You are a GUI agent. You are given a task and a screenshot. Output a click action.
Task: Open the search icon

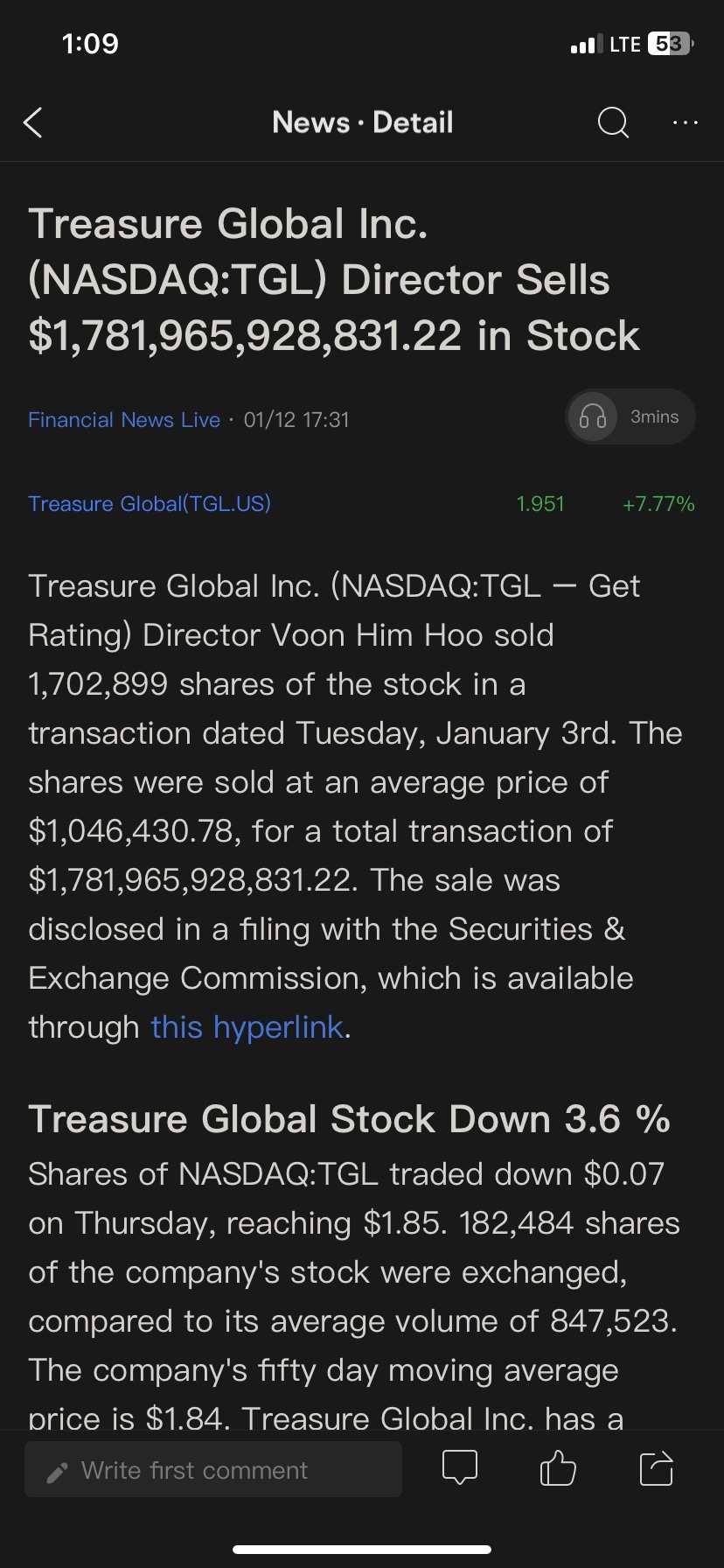pyautogui.click(x=613, y=122)
